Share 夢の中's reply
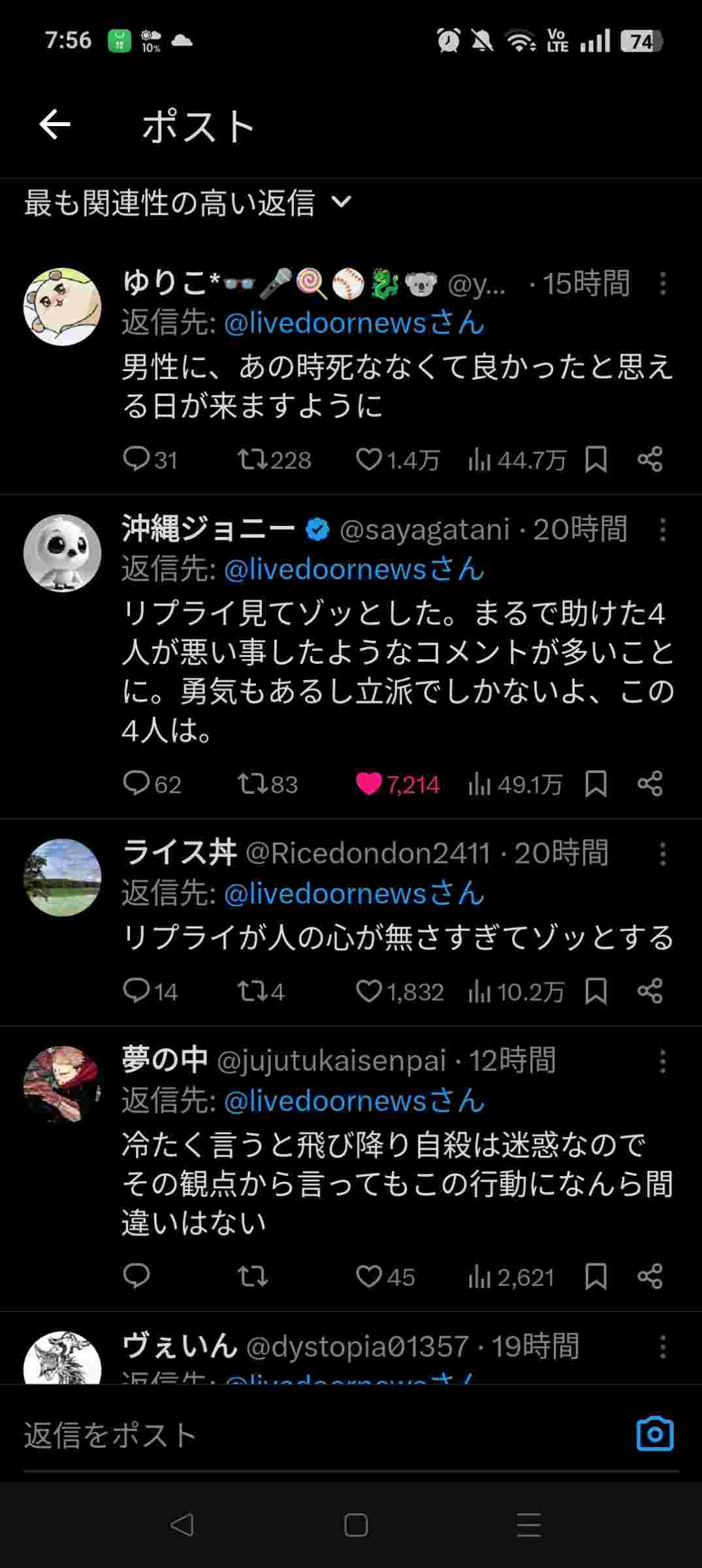Viewport: 702px width, 1568px height. click(650, 1276)
